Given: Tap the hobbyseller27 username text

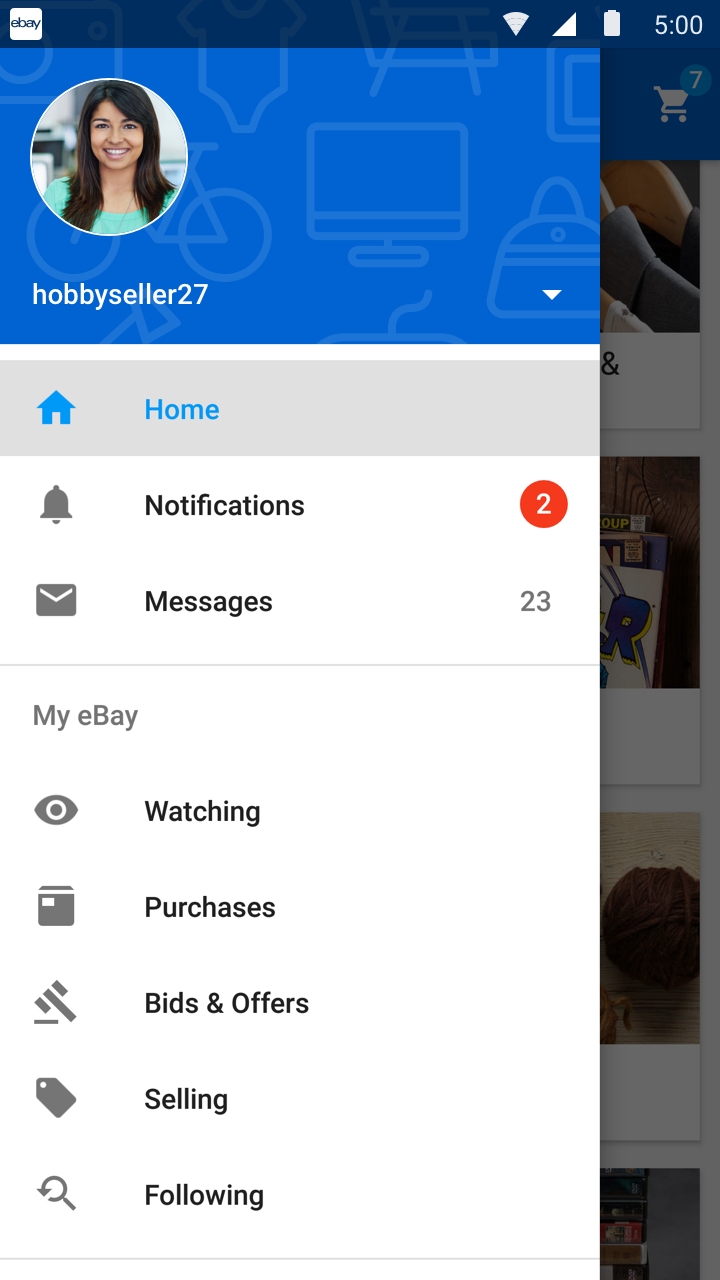Looking at the screenshot, I should point(119,294).
